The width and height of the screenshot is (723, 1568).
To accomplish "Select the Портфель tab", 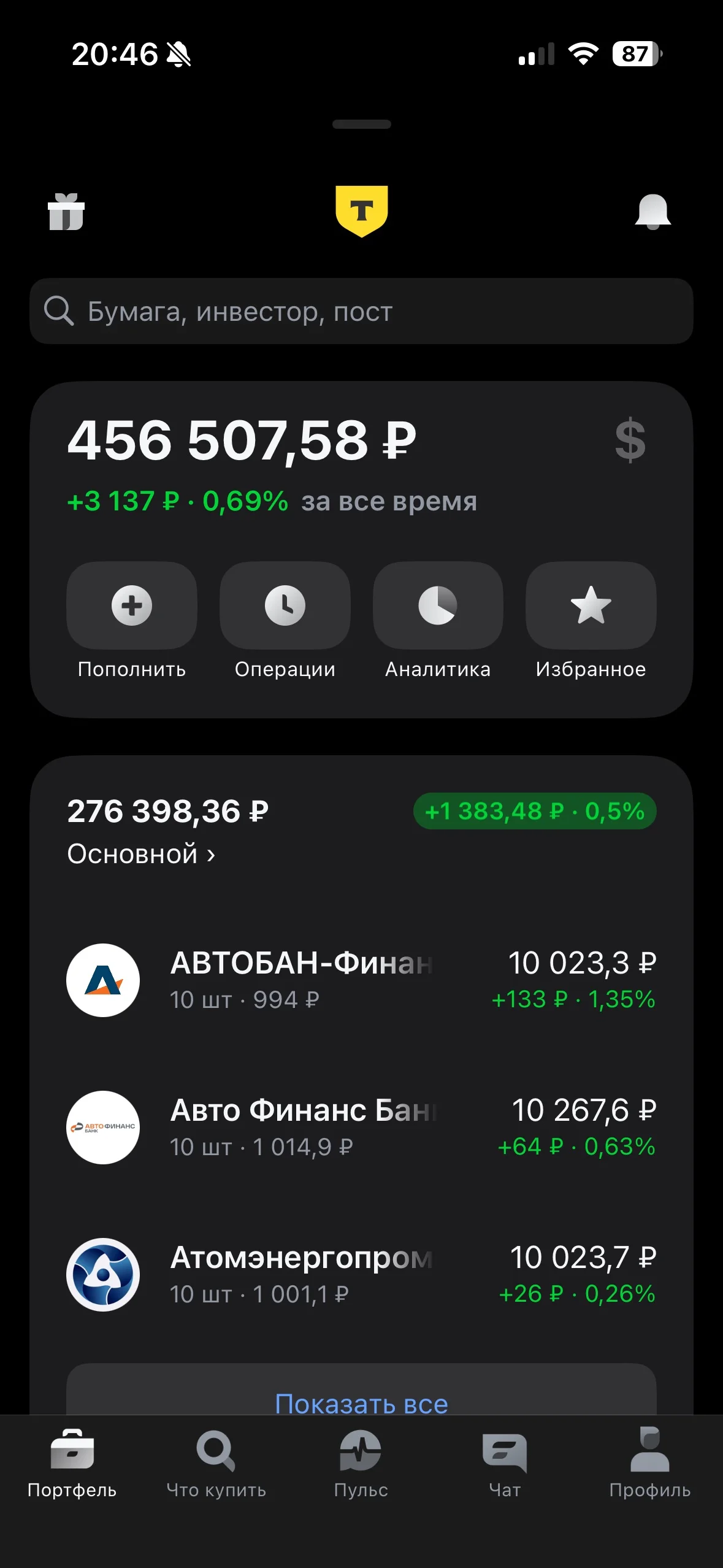I will [x=72, y=1464].
